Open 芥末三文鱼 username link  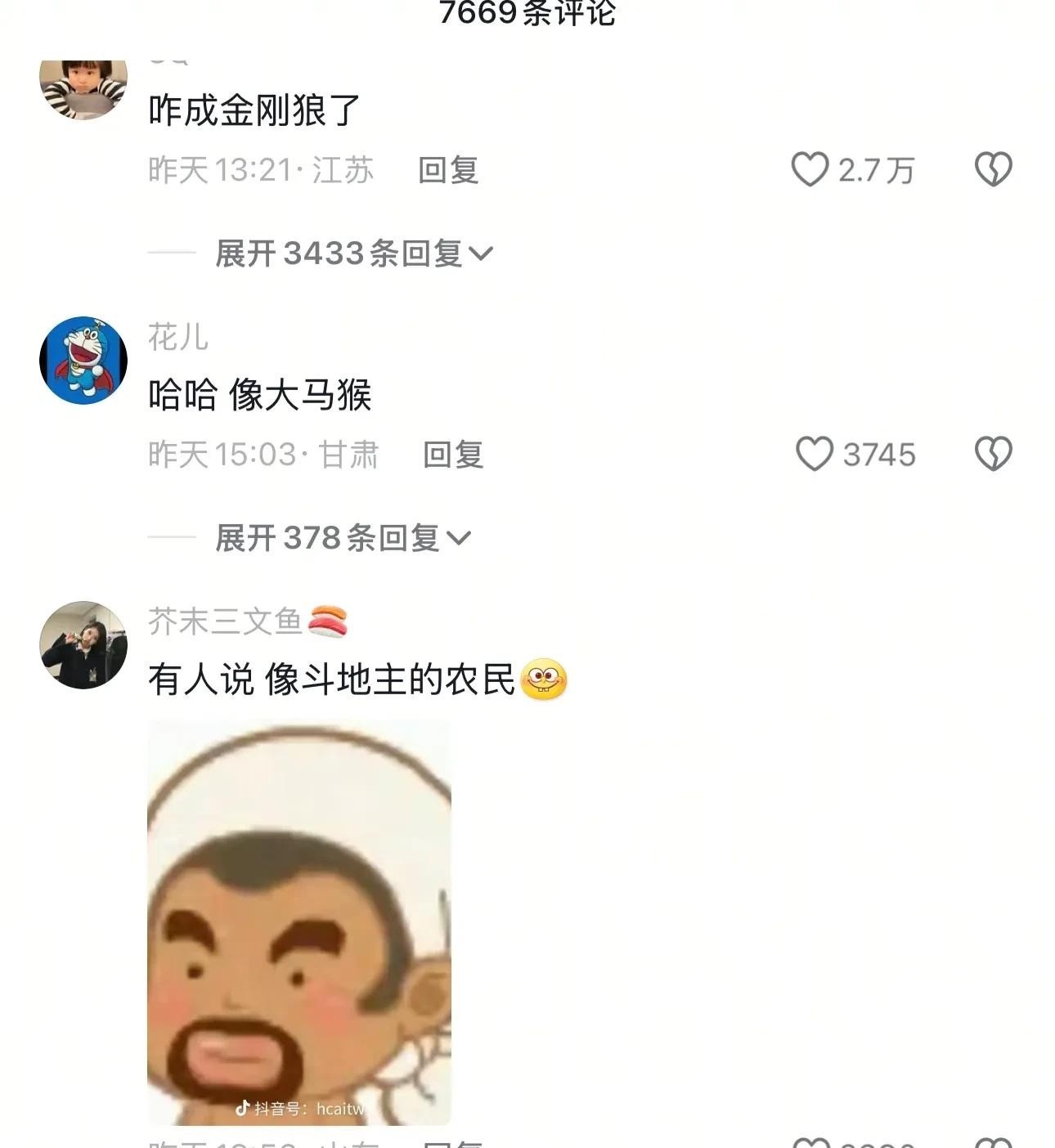coord(226,621)
